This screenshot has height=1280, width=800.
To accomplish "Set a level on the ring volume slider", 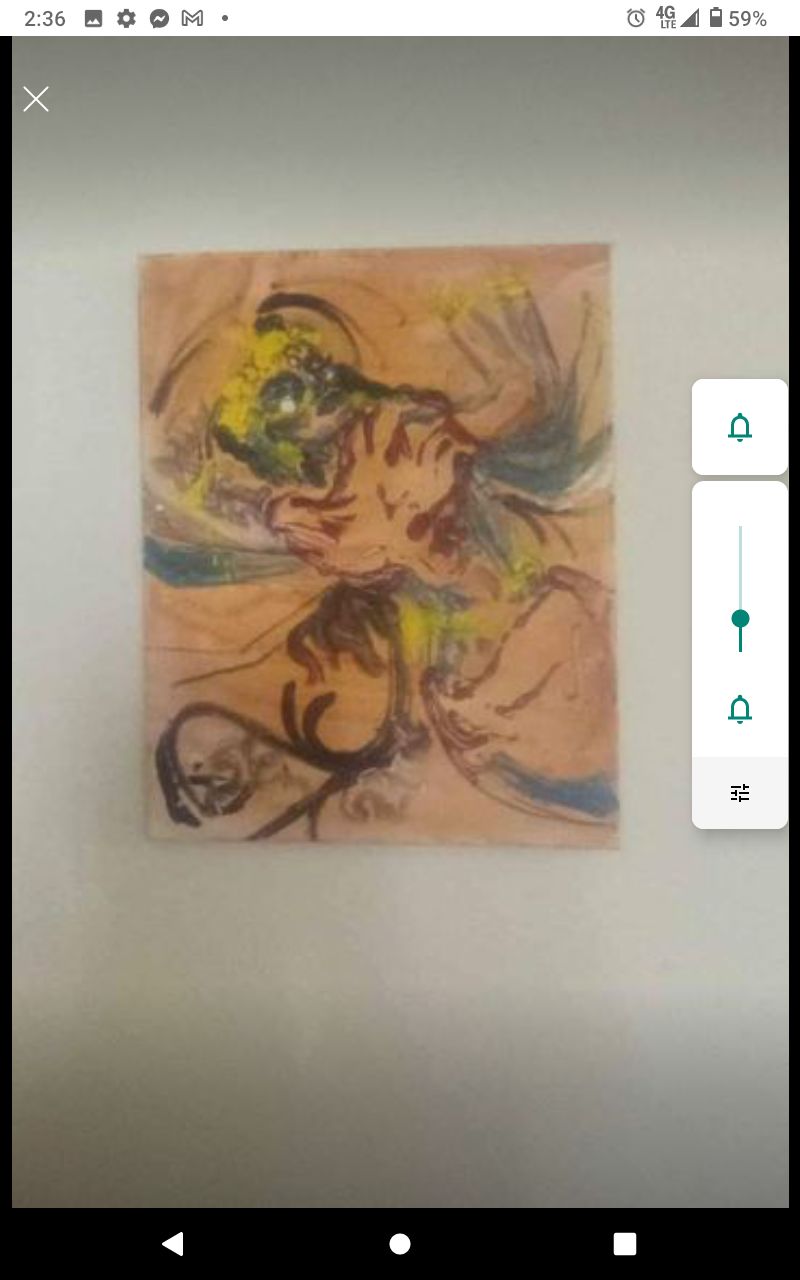I will [x=740, y=588].
